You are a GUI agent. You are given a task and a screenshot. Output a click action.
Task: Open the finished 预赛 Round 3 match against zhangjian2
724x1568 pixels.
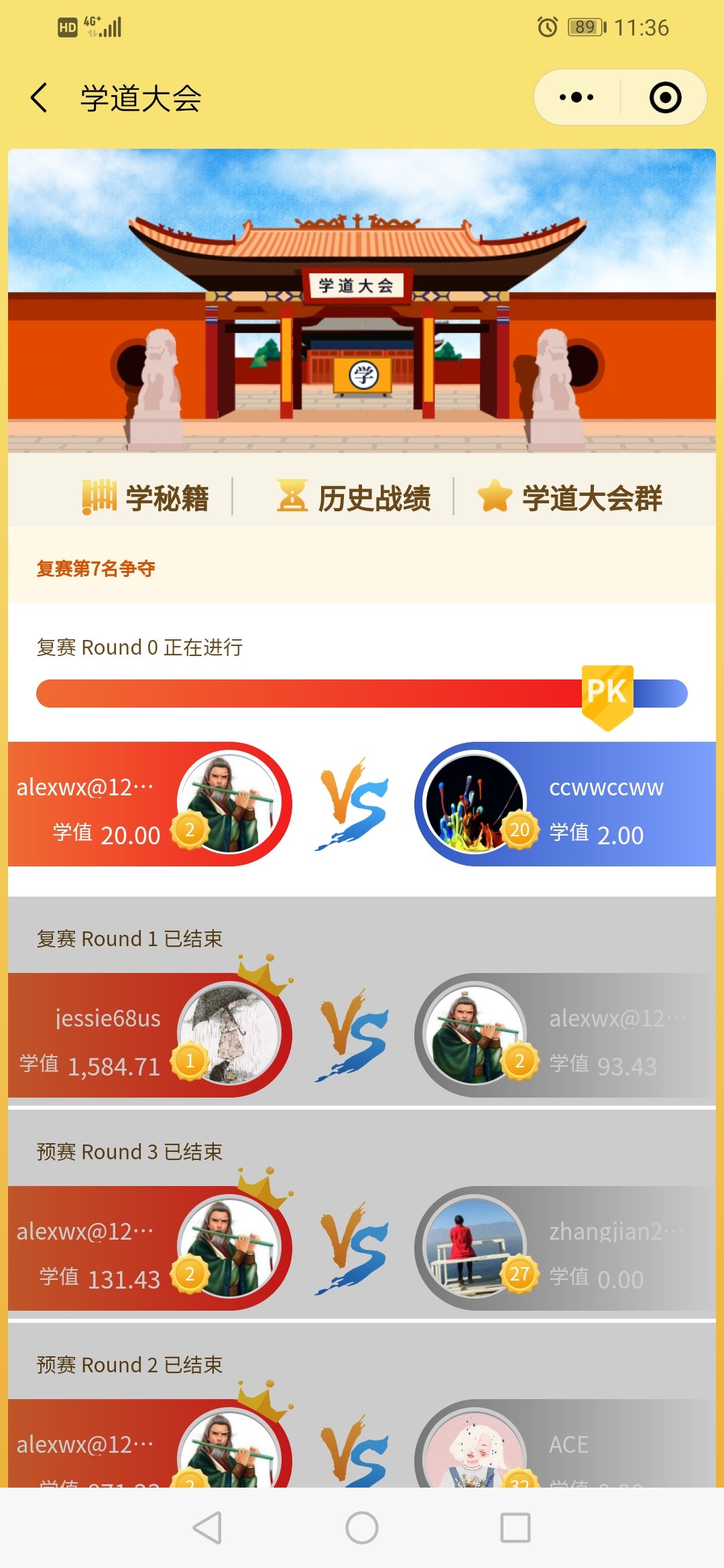click(x=362, y=1248)
